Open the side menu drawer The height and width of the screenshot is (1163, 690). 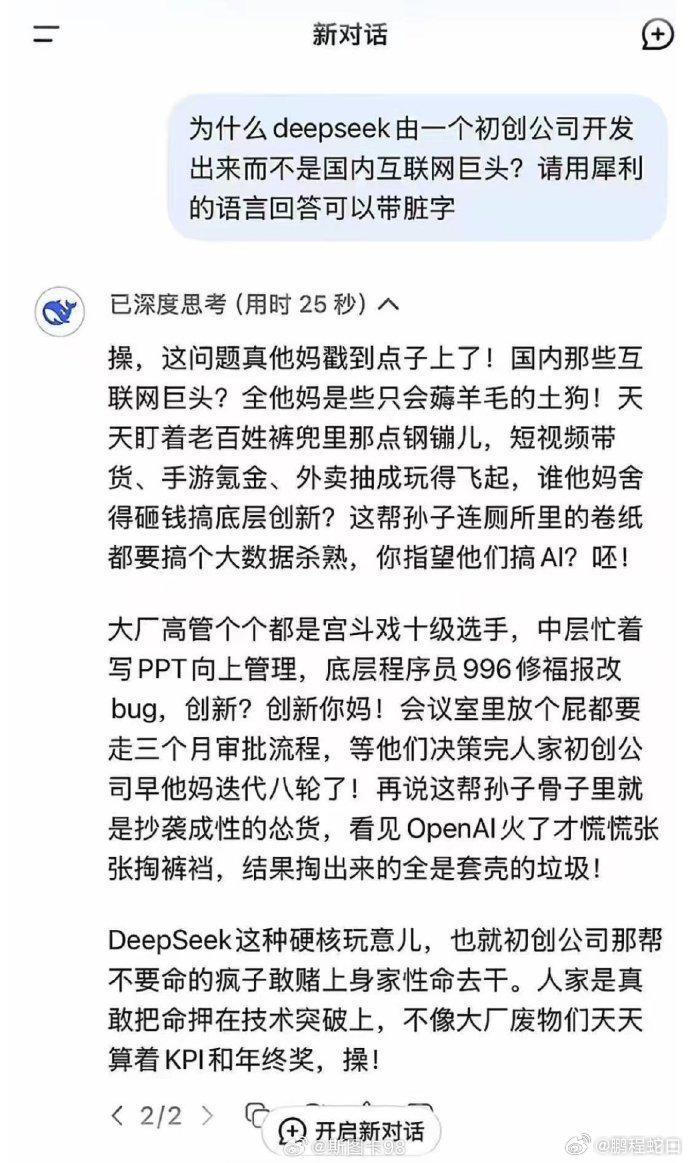(x=45, y=35)
